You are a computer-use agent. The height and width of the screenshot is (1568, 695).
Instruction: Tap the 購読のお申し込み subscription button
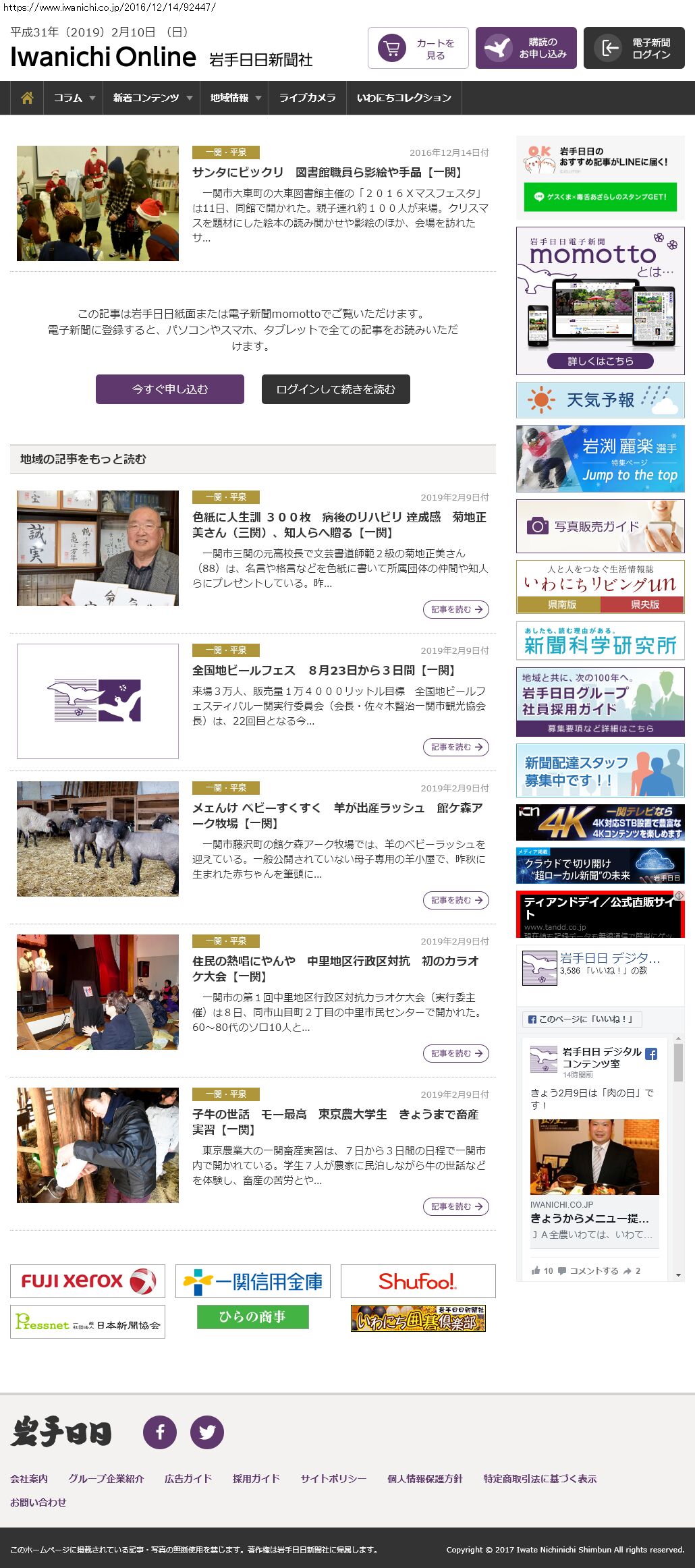[x=526, y=48]
